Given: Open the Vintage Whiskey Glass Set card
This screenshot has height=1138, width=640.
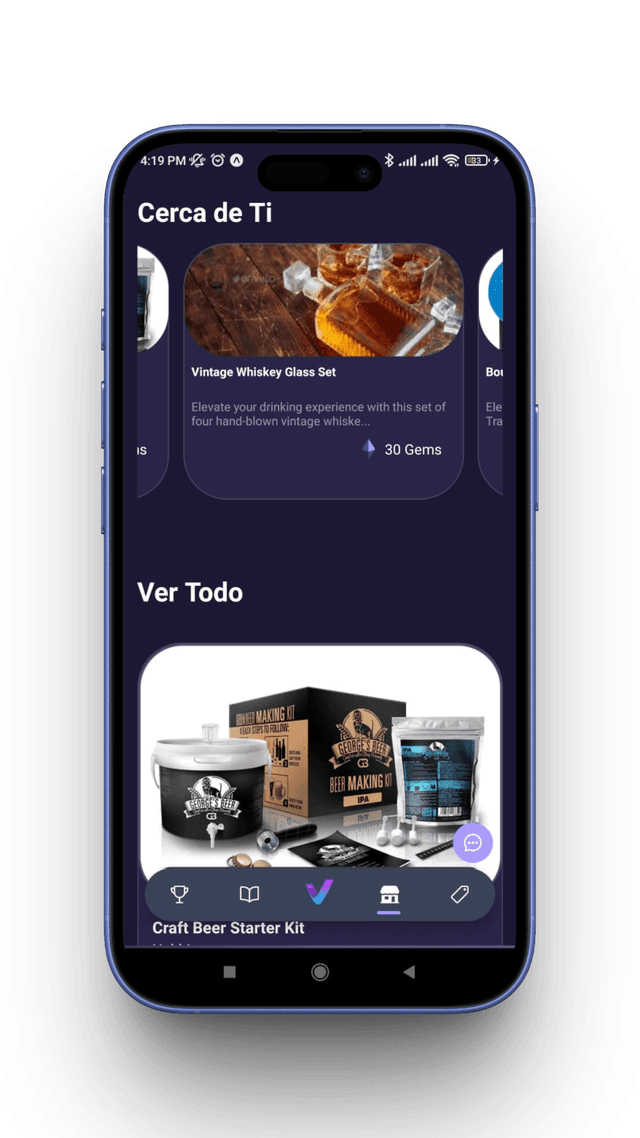Looking at the screenshot, I should click(323, 372).
